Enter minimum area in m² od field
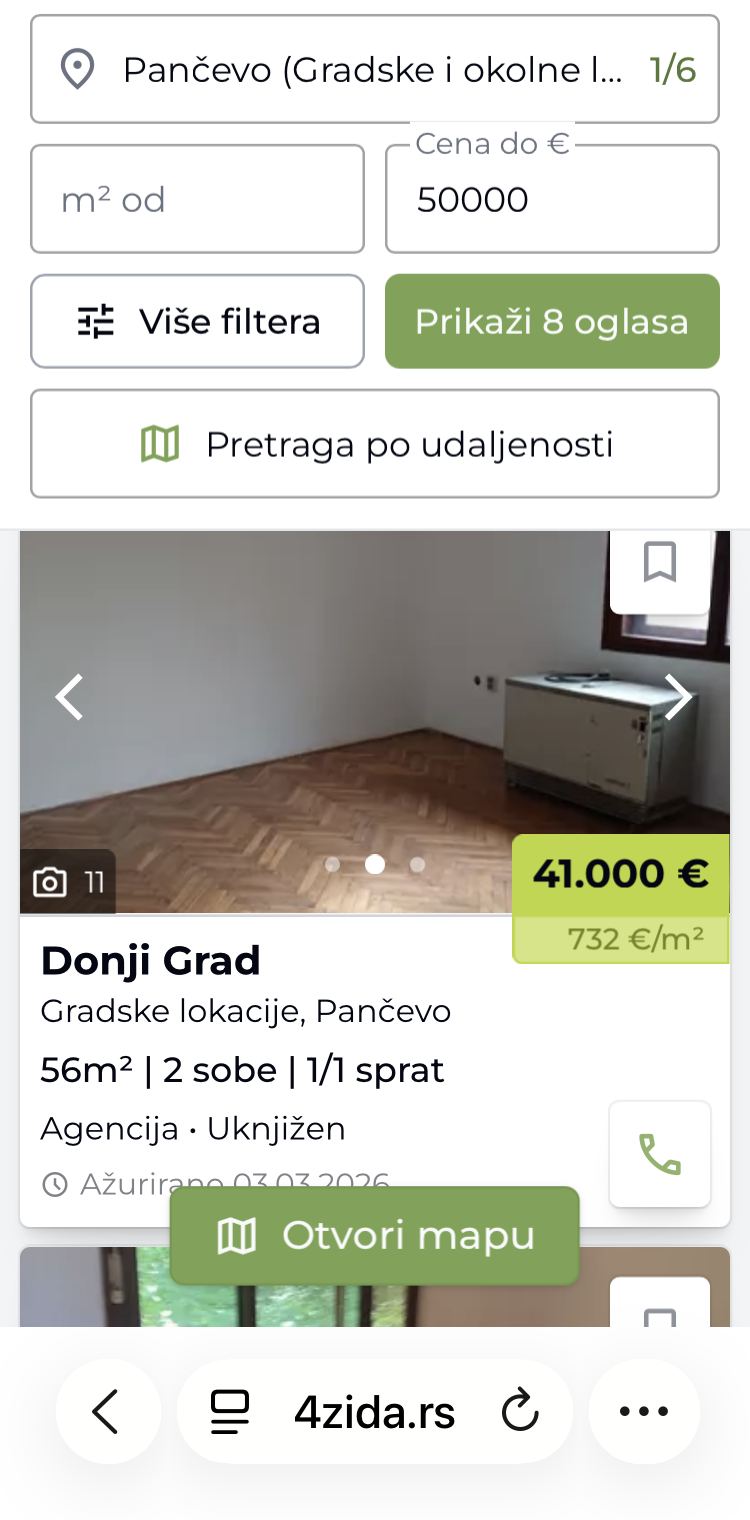The image size is (750, 1520). coord(197,200)
